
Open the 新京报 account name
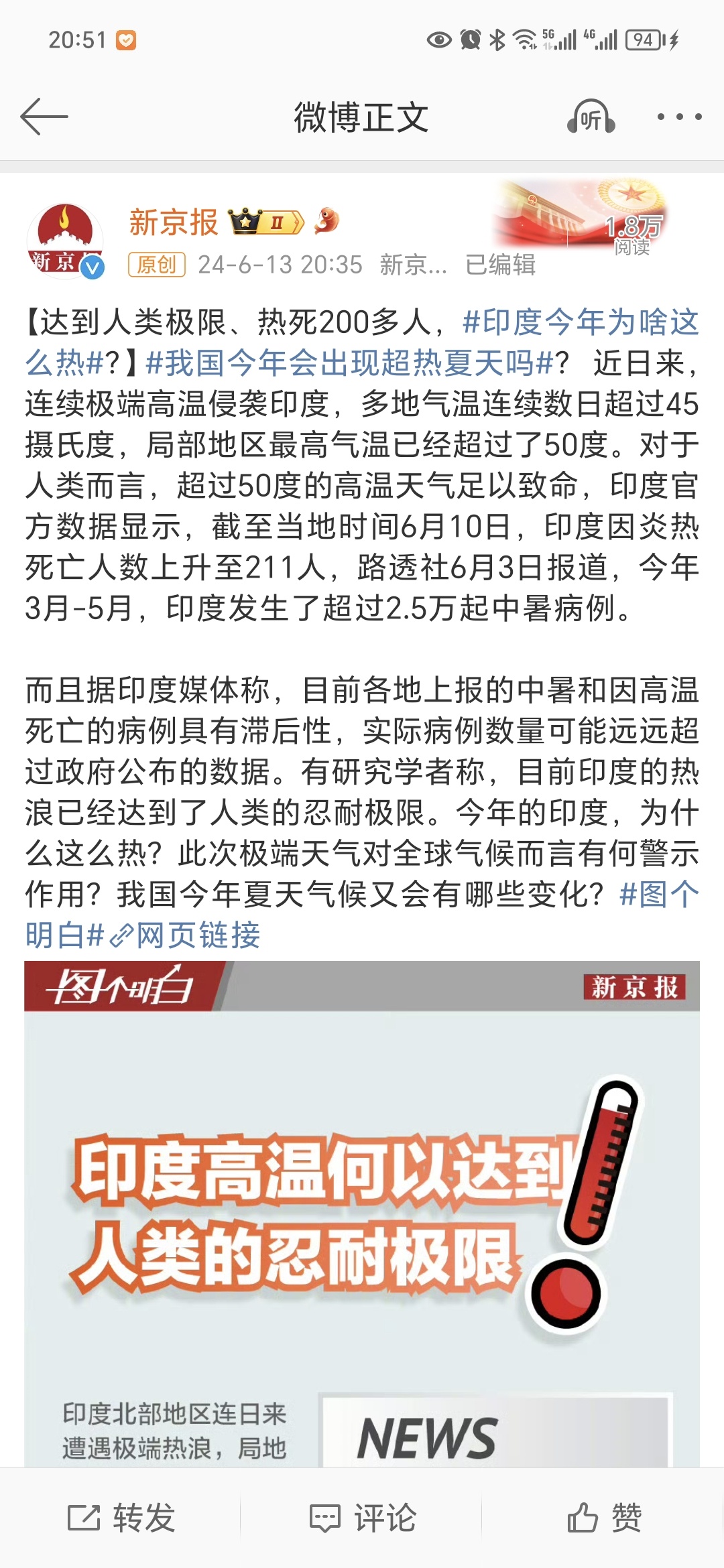point(174,222)
